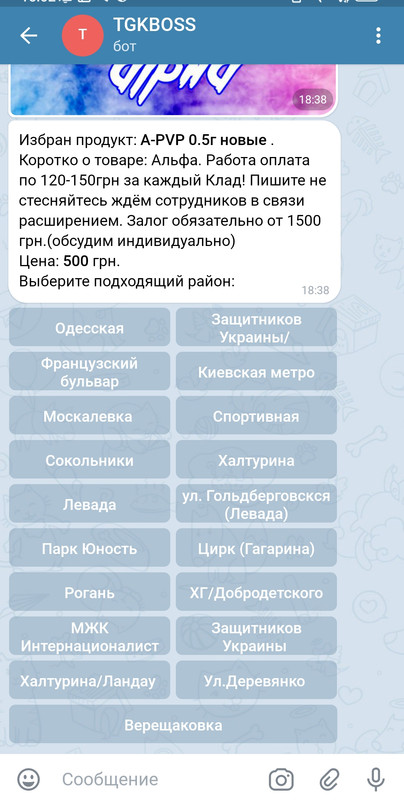
Task: Tap the paperclip attach icon
Action: tap(330, 779)
